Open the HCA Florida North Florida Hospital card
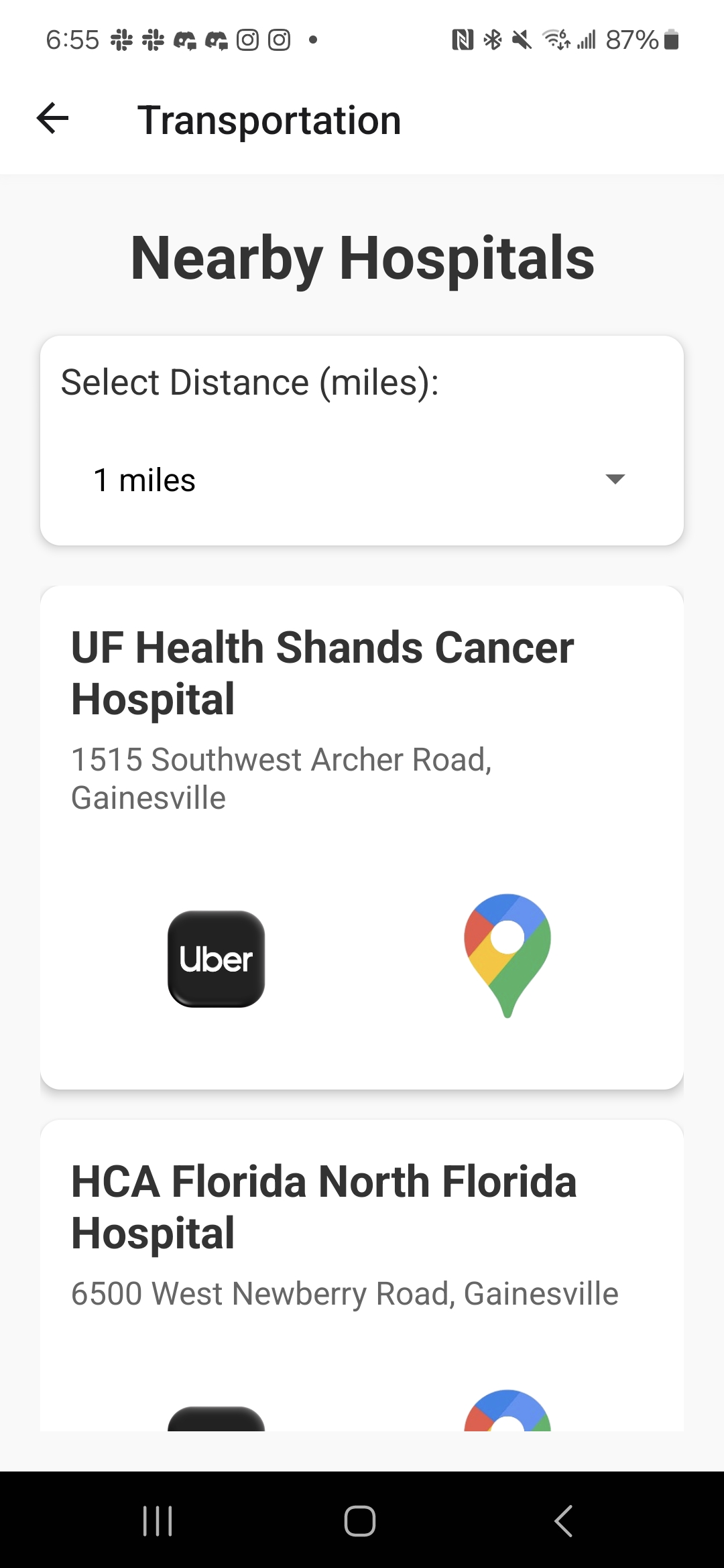Screen dimensions: 724x1568 coord(323,1207)
